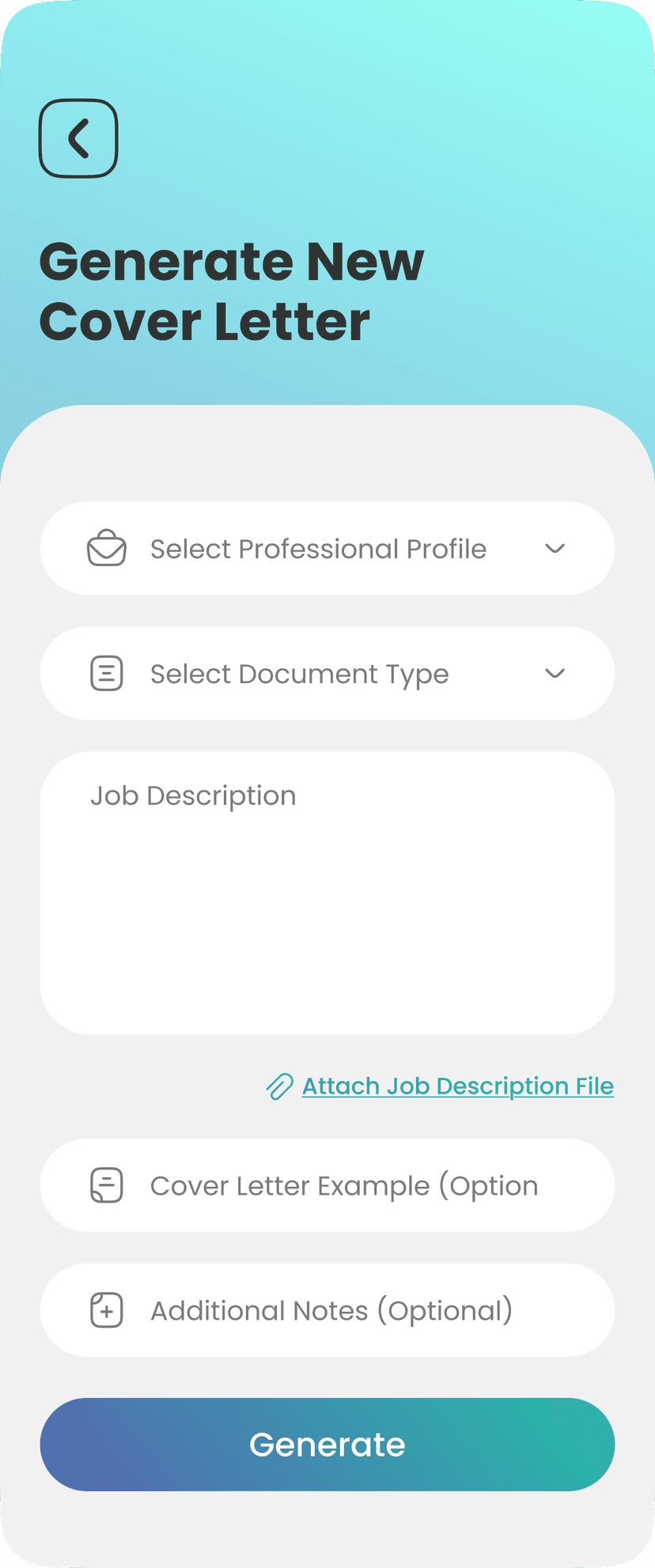Click the chevron arrow on Select Professional Profile
The width and height of the screenshot is (655, 1568).
(x=555, y=548)
